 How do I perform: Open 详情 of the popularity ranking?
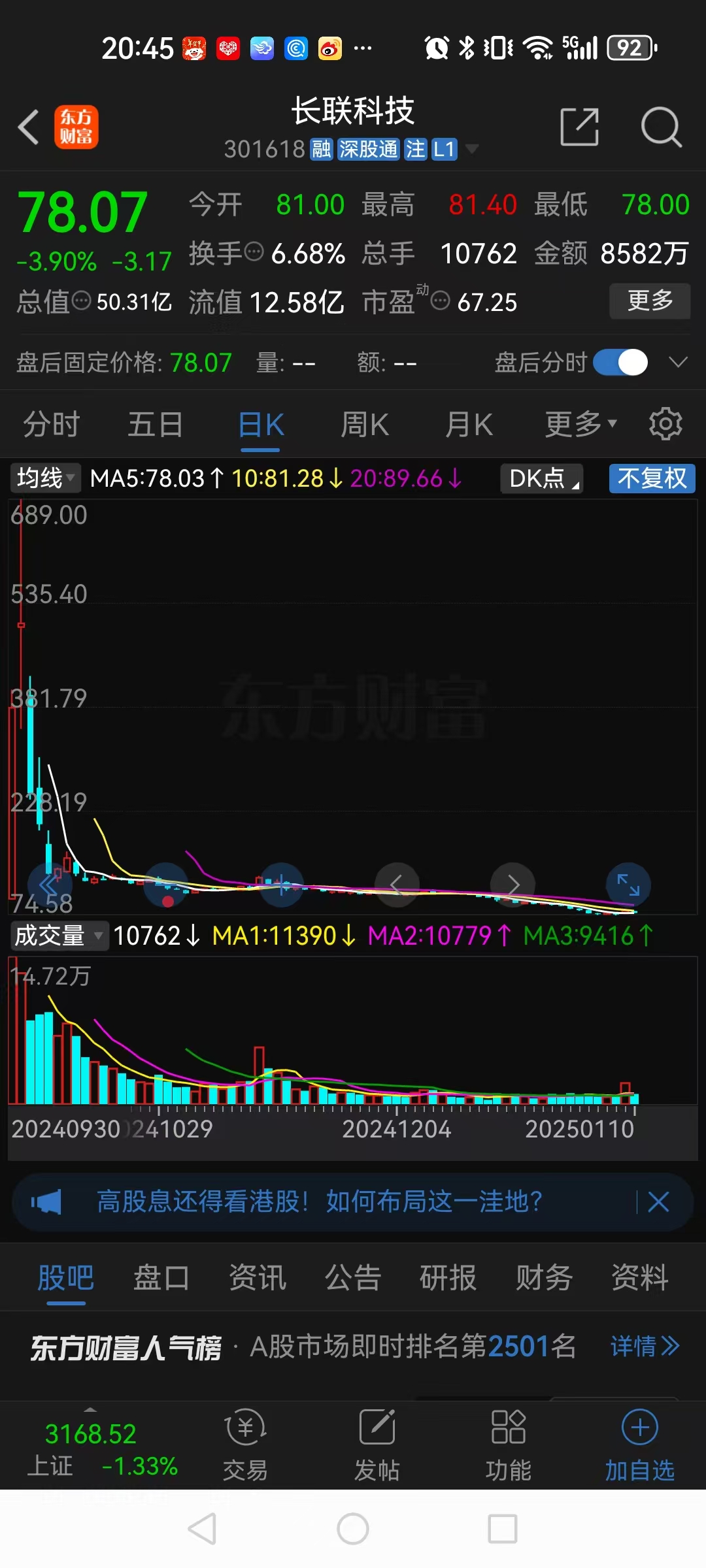[x=645, y=1347]
